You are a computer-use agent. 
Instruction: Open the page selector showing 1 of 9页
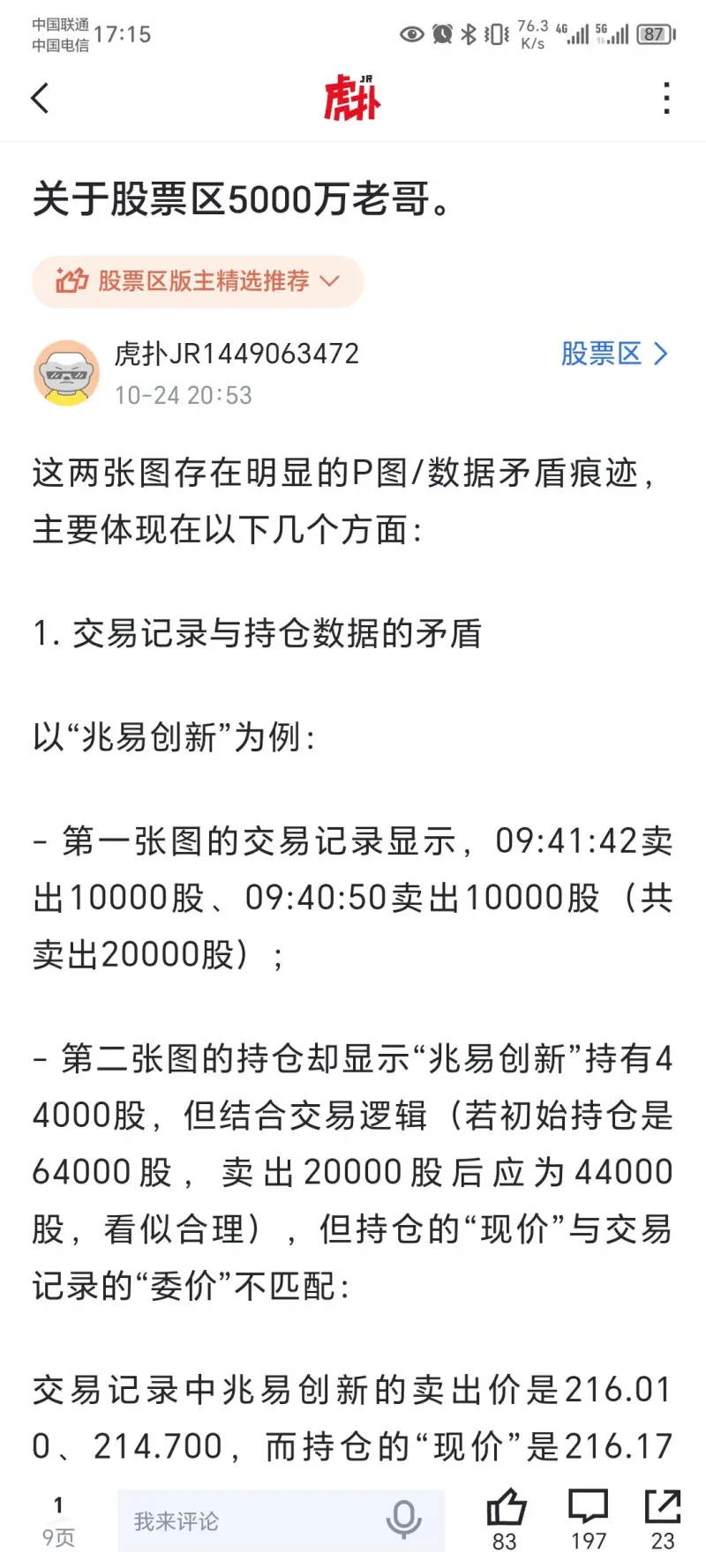tap(58, 1520)
